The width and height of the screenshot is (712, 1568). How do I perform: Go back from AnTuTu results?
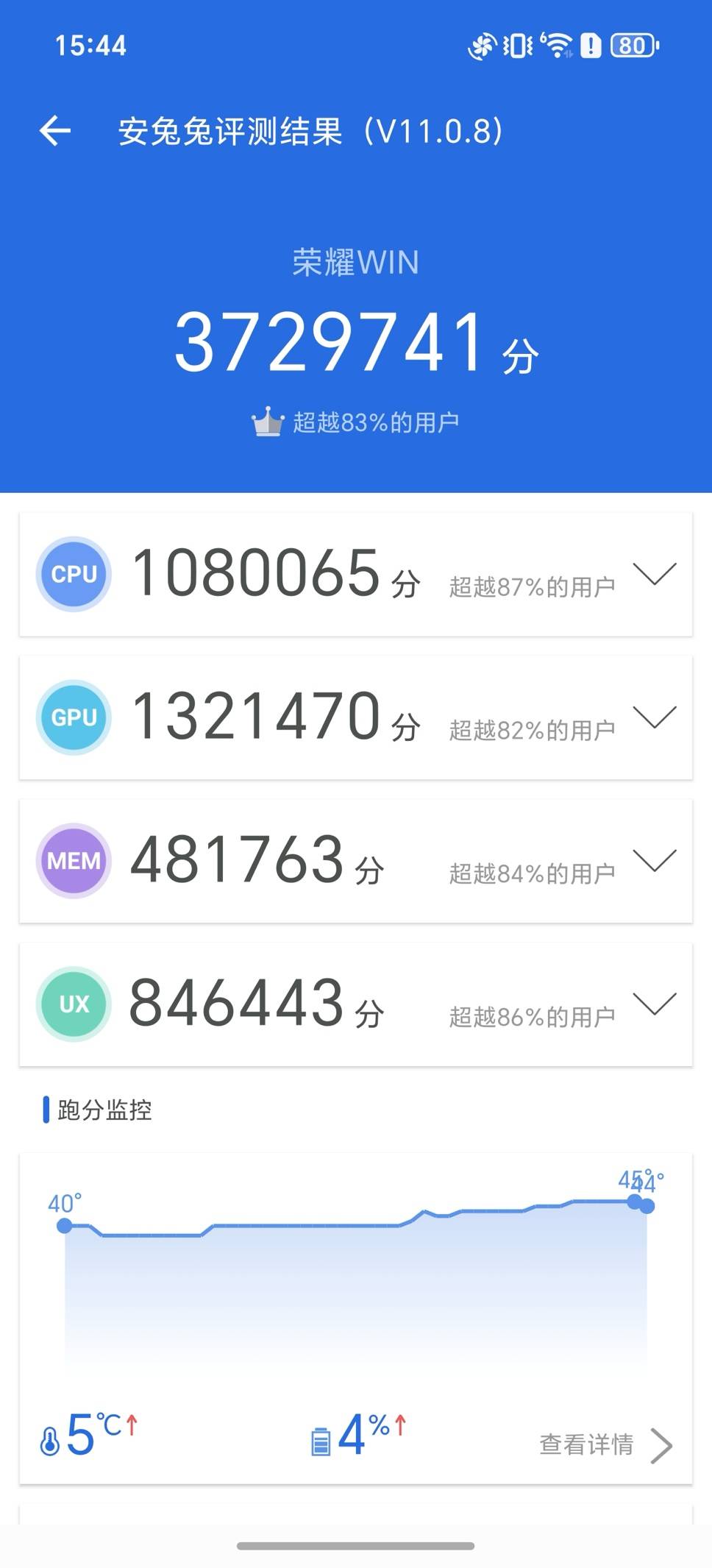(55, 131)
